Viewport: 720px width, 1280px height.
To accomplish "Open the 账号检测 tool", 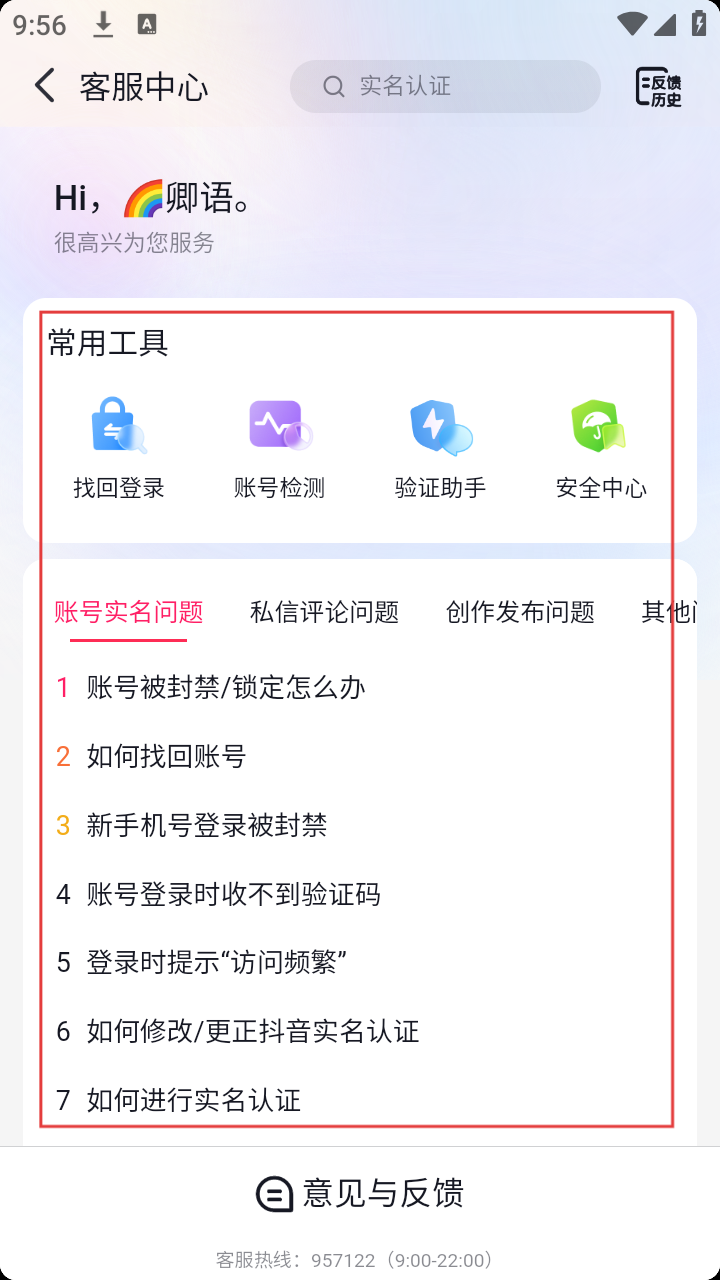I will (x=279, y=447).
